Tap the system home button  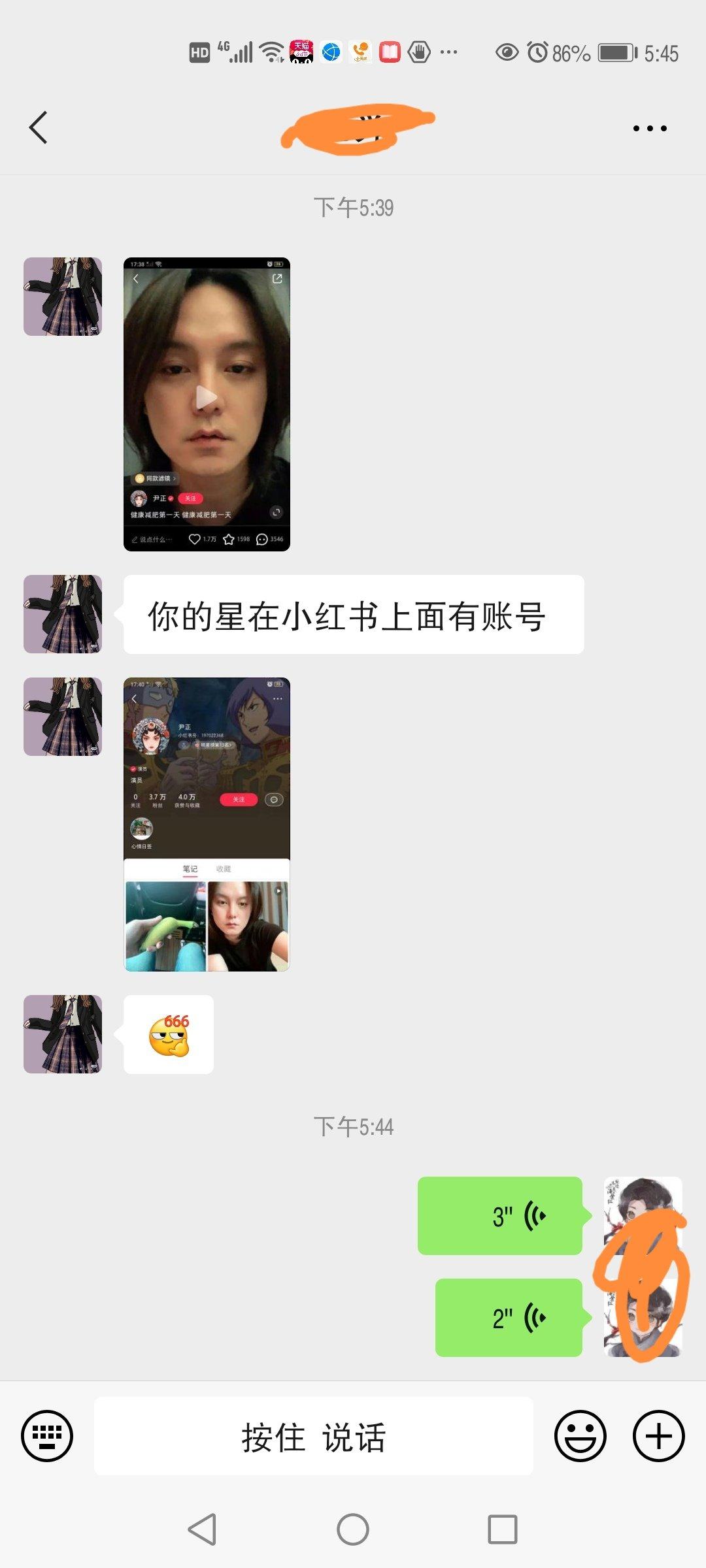pos(353,1529)
